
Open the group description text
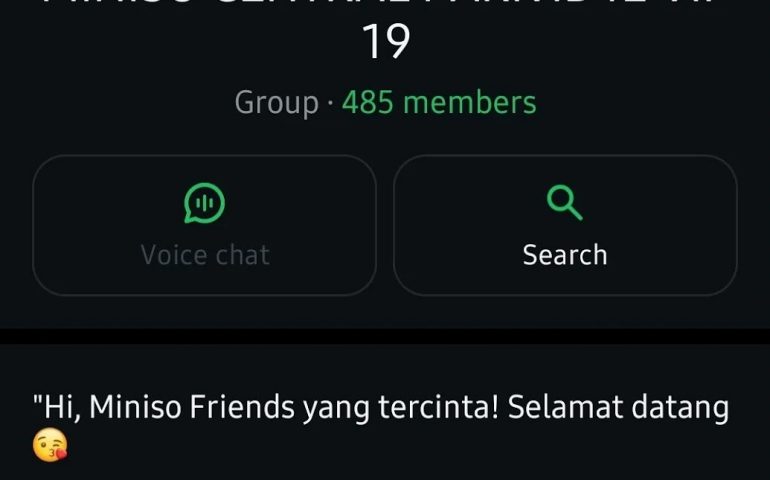click(x=380, y=409)
